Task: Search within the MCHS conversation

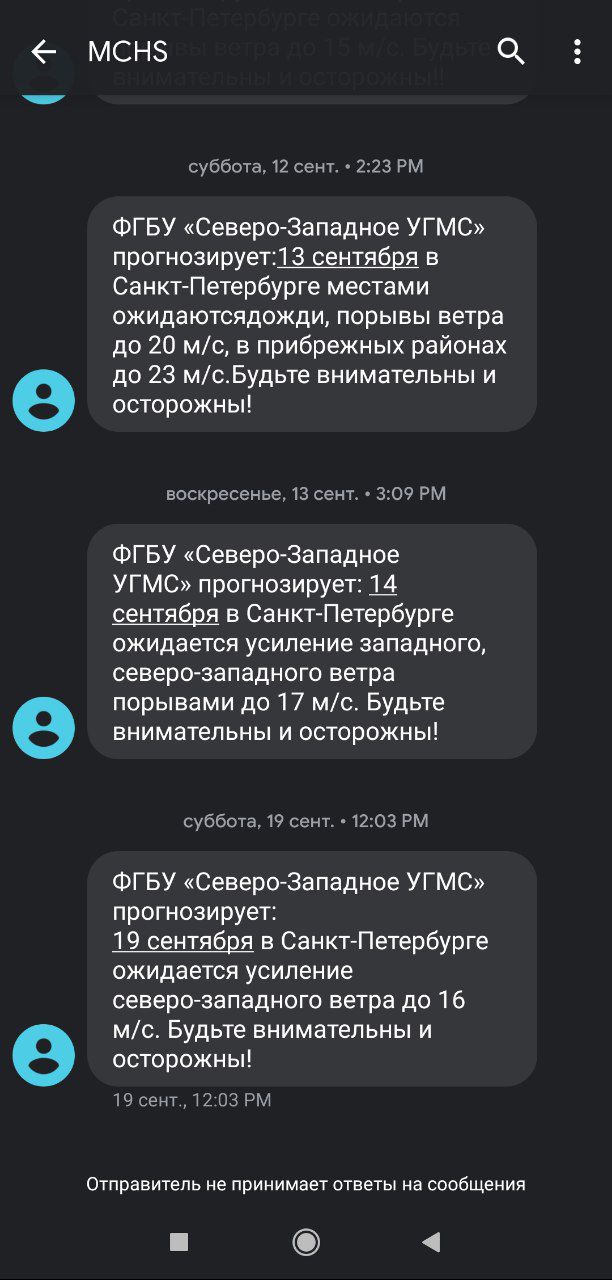Action: pyautogui.click(x=511, y=52)
